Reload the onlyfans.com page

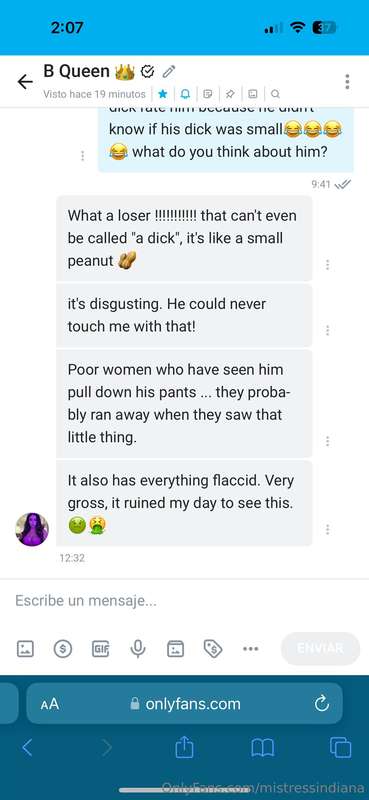point(322,704)
